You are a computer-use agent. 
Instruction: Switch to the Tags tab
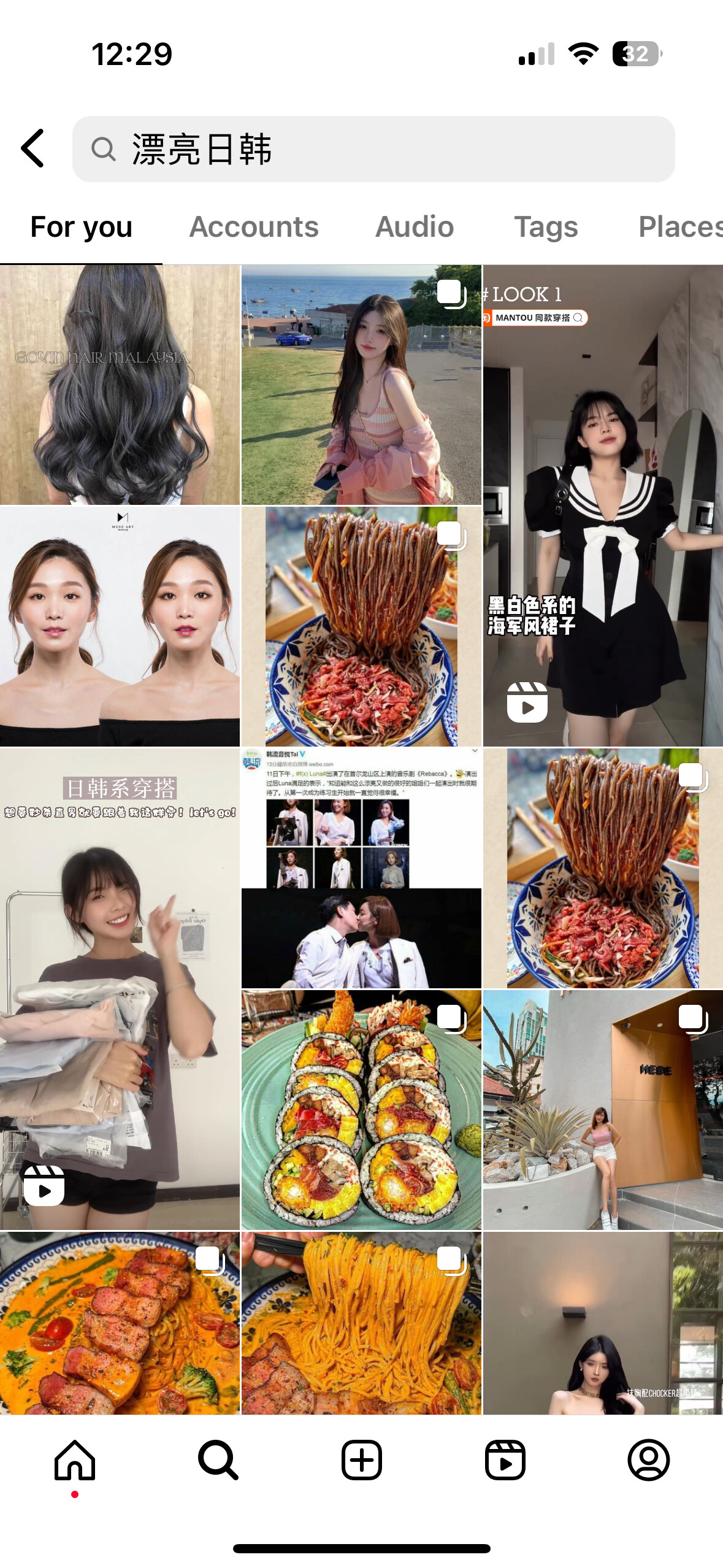(x=546, y=227)
